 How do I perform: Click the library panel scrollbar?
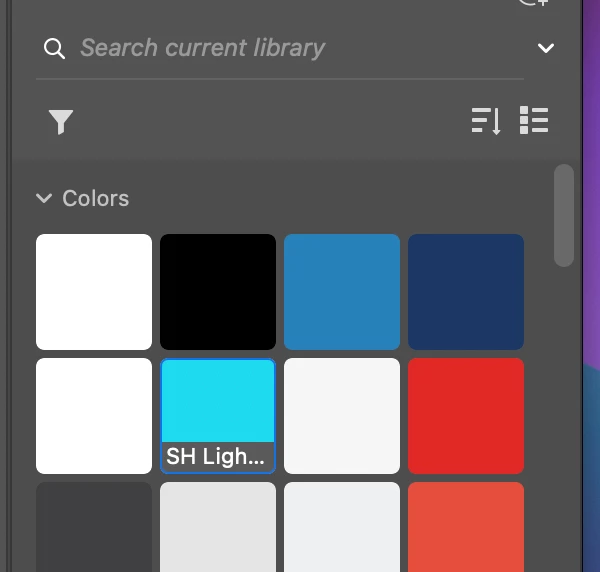coord(564,216)
